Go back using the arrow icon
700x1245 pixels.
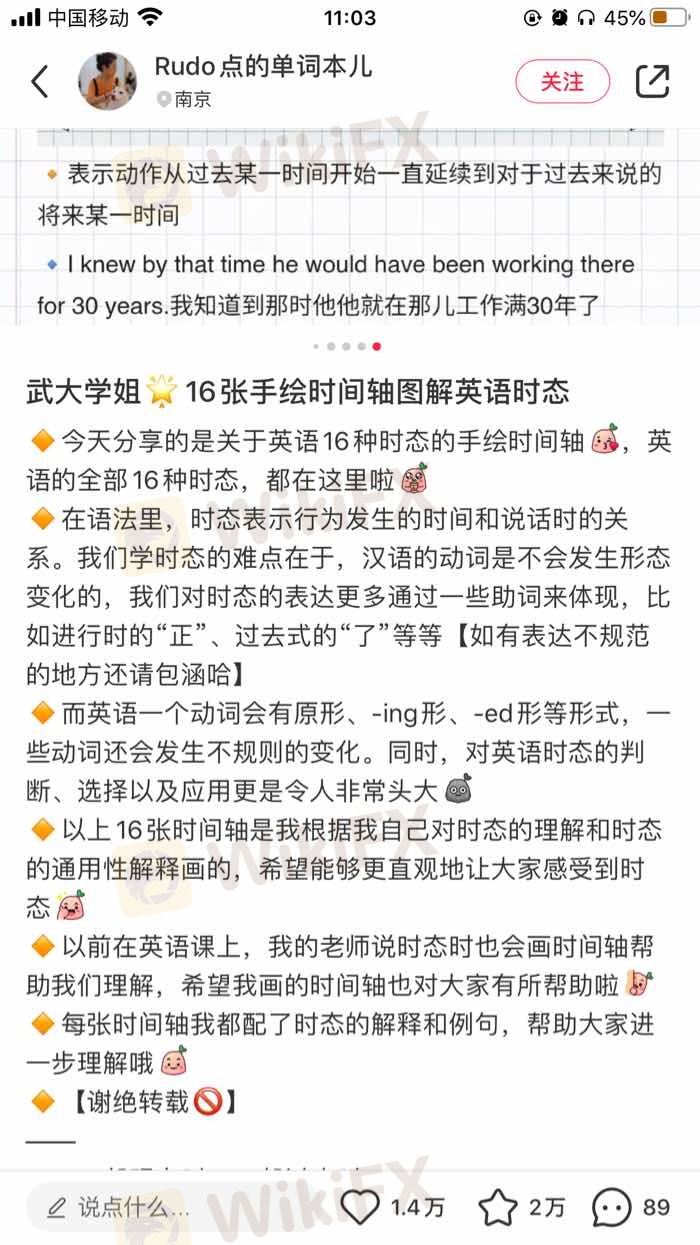pyautogui.click(x=40, y=81)
